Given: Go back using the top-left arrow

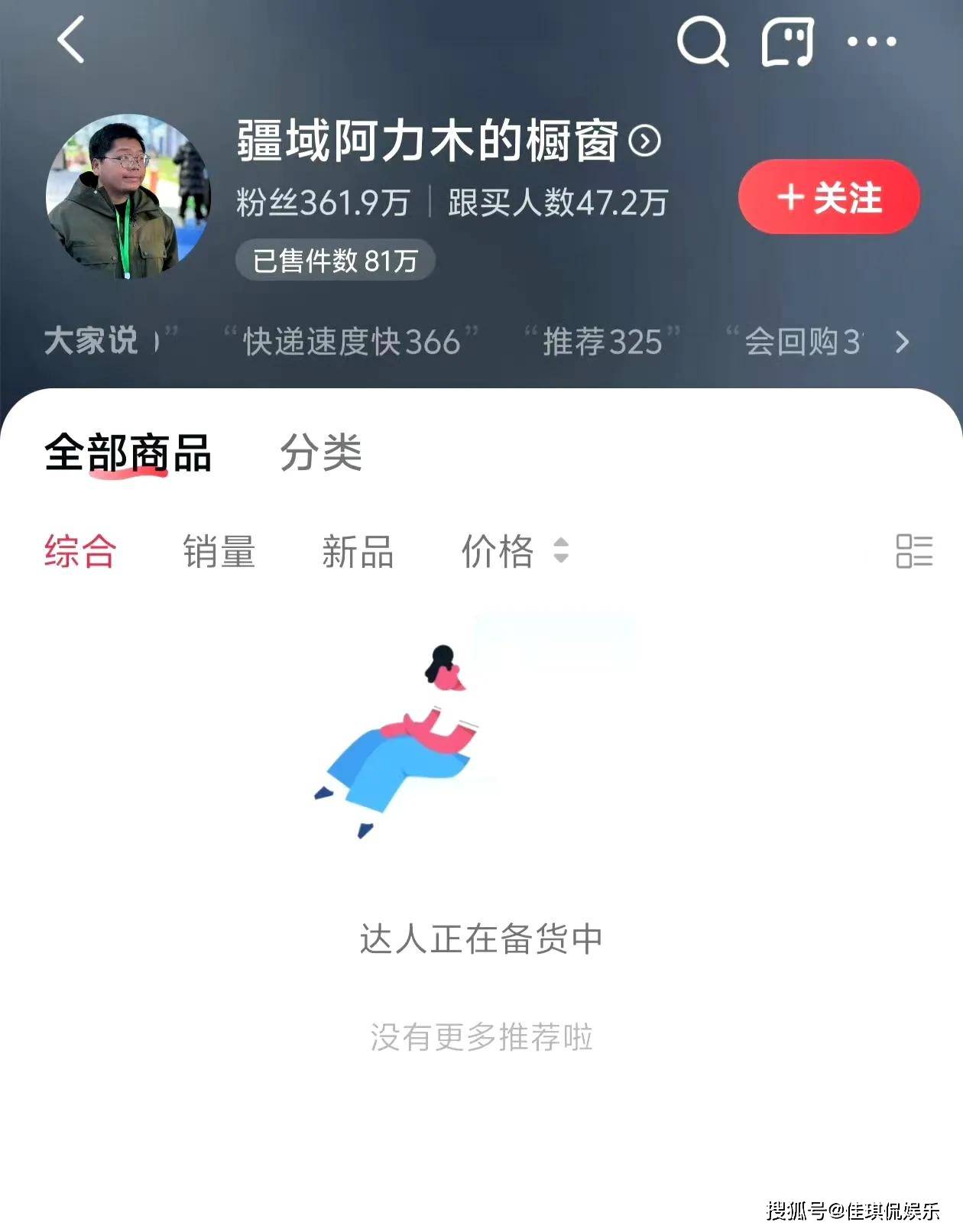Looking at the screenshot, I should [71, 41].
